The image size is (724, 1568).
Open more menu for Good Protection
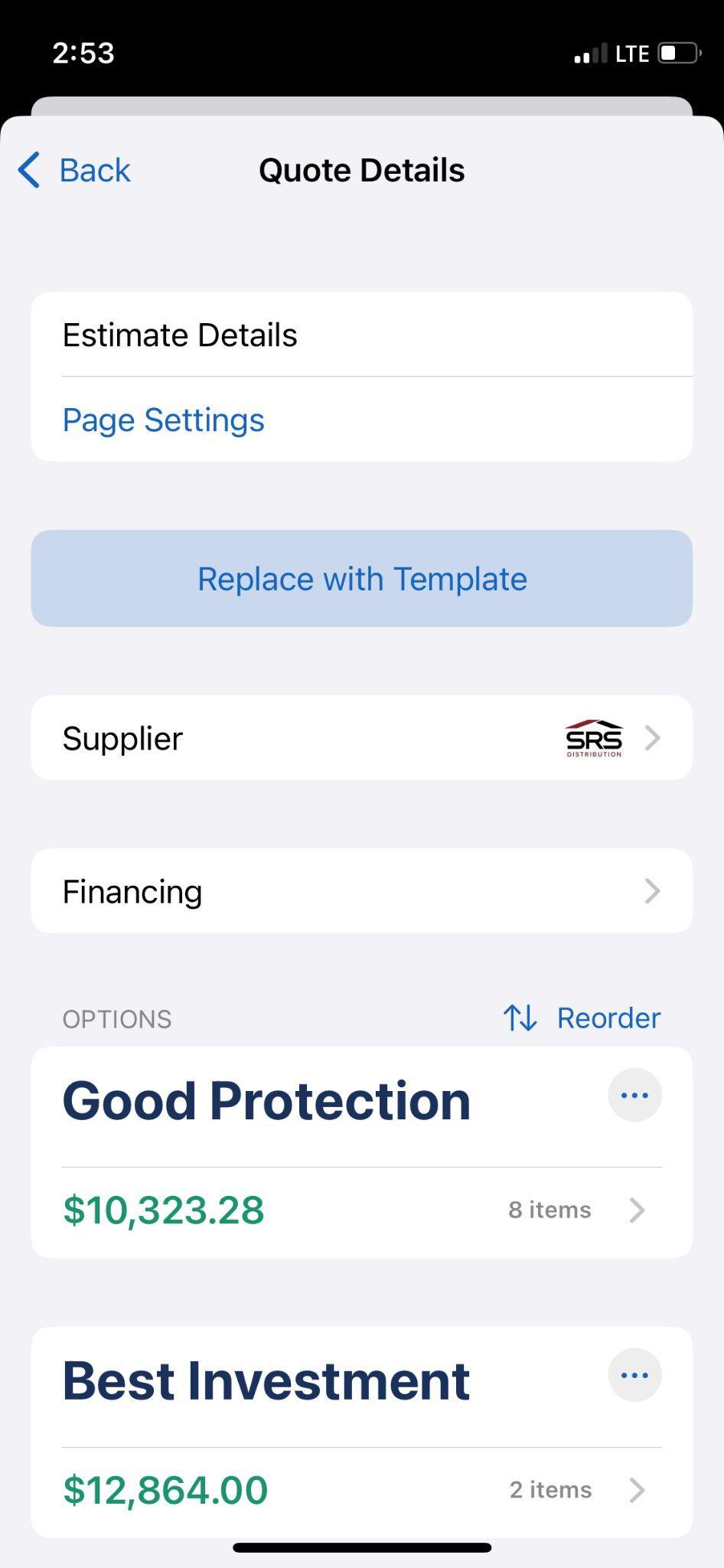pos(634,1096)
